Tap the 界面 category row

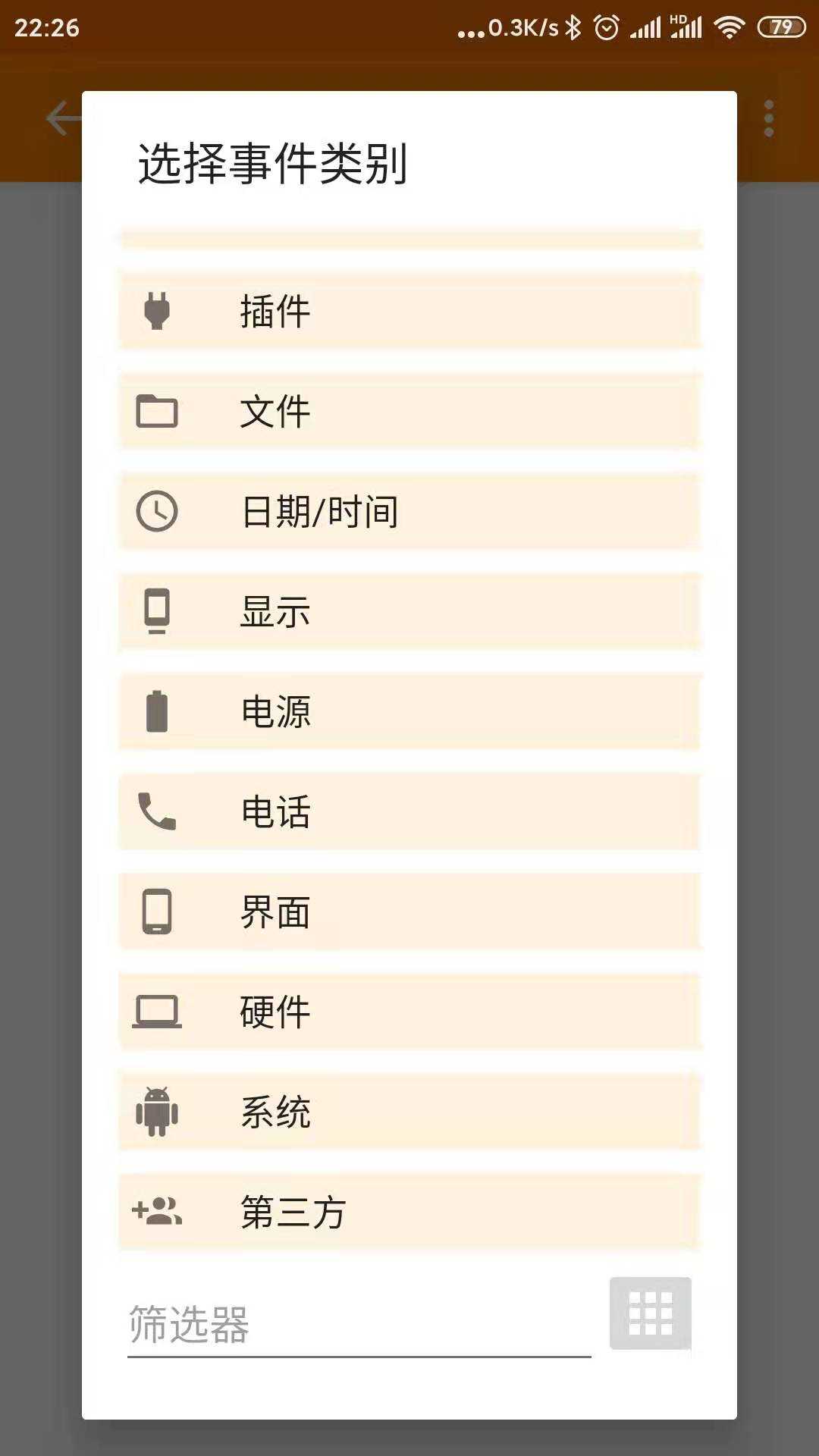[x=409, y=912]
